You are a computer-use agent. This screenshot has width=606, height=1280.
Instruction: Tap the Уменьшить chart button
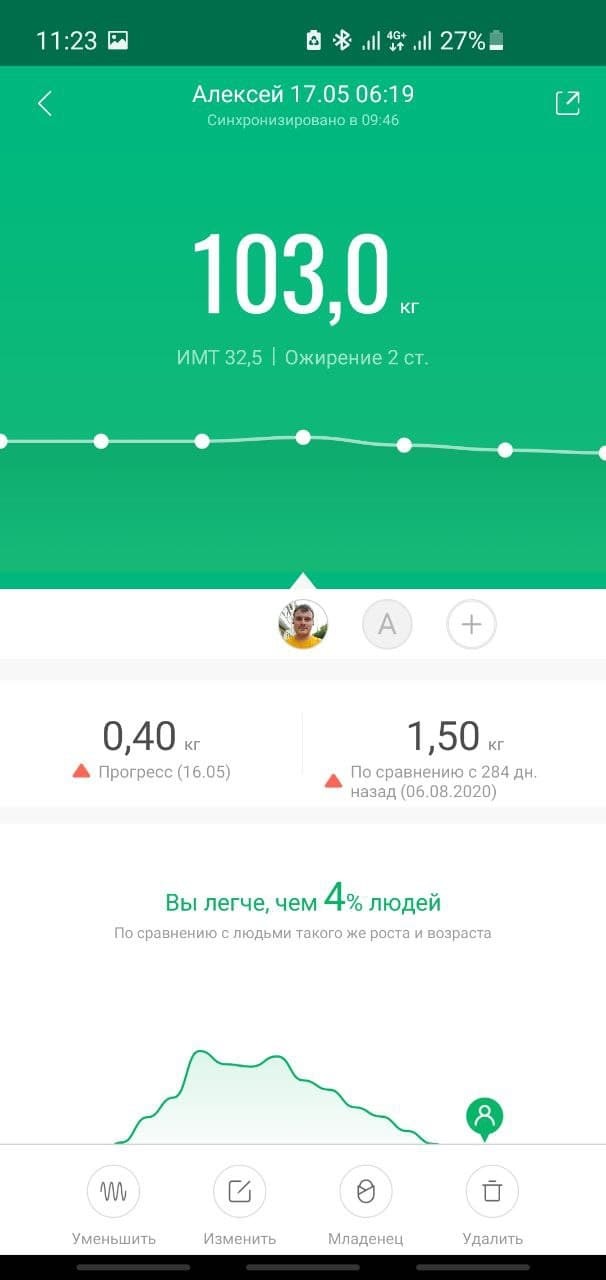pyautogui.click(x=113, y=1191)
